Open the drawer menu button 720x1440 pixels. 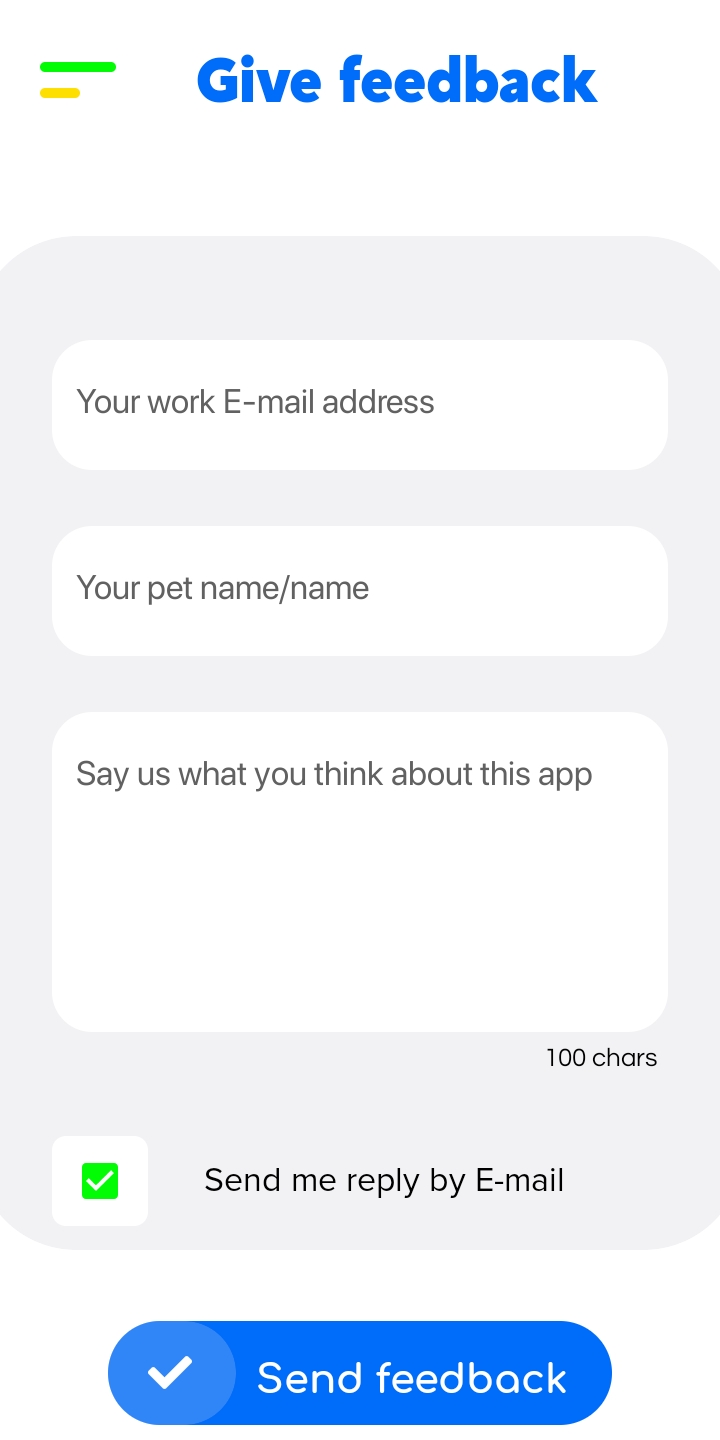pyautogui.click(x=78, y=80)
